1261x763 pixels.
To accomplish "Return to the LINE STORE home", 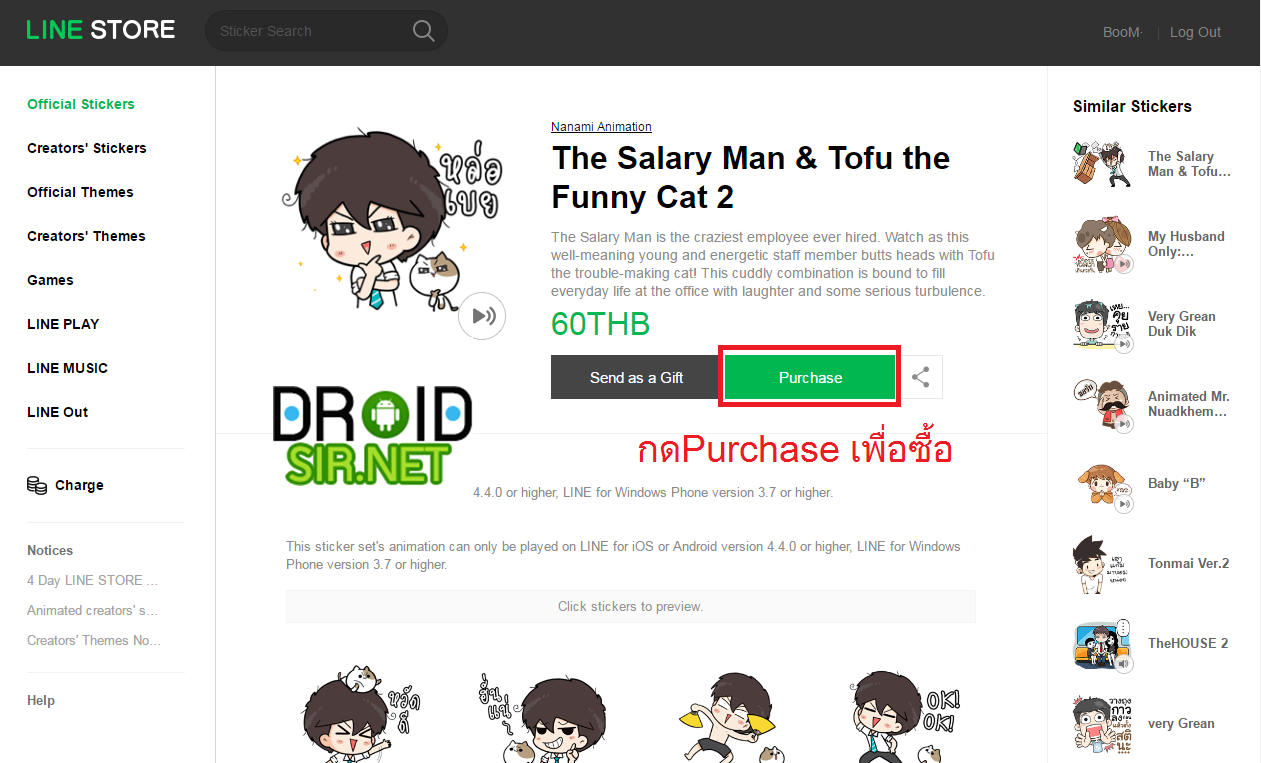I will [100, 30].
